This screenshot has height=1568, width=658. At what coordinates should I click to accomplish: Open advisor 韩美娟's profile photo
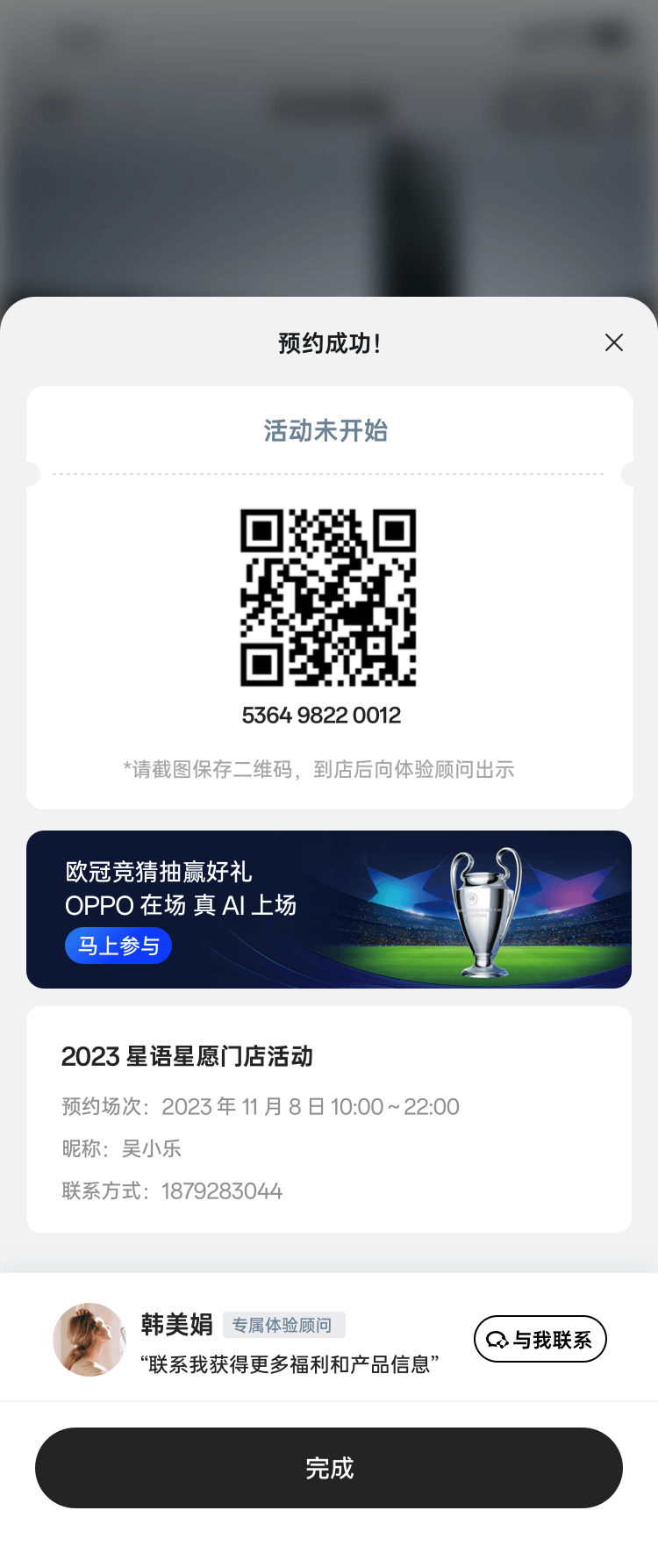point(89,1339)
